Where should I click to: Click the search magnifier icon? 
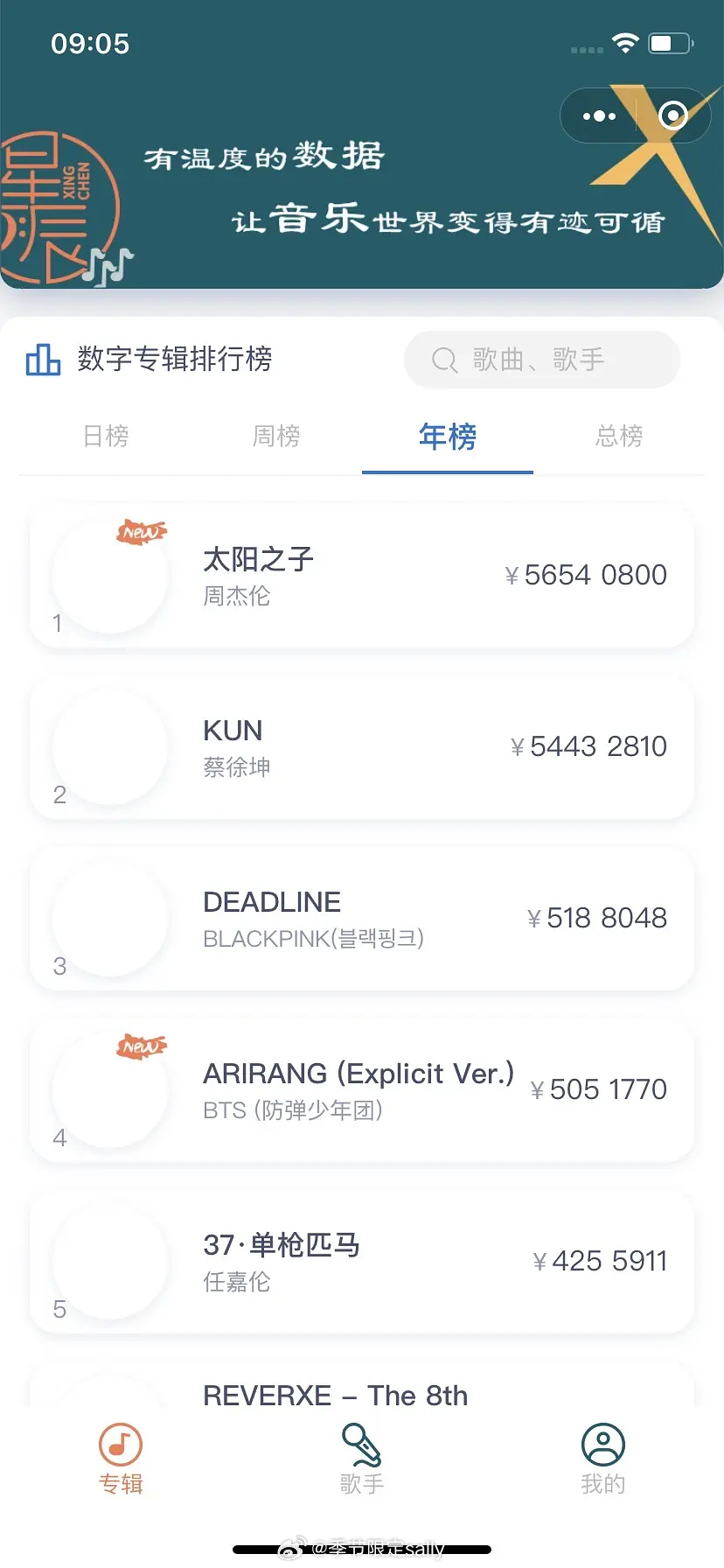[x=444, y=360]
